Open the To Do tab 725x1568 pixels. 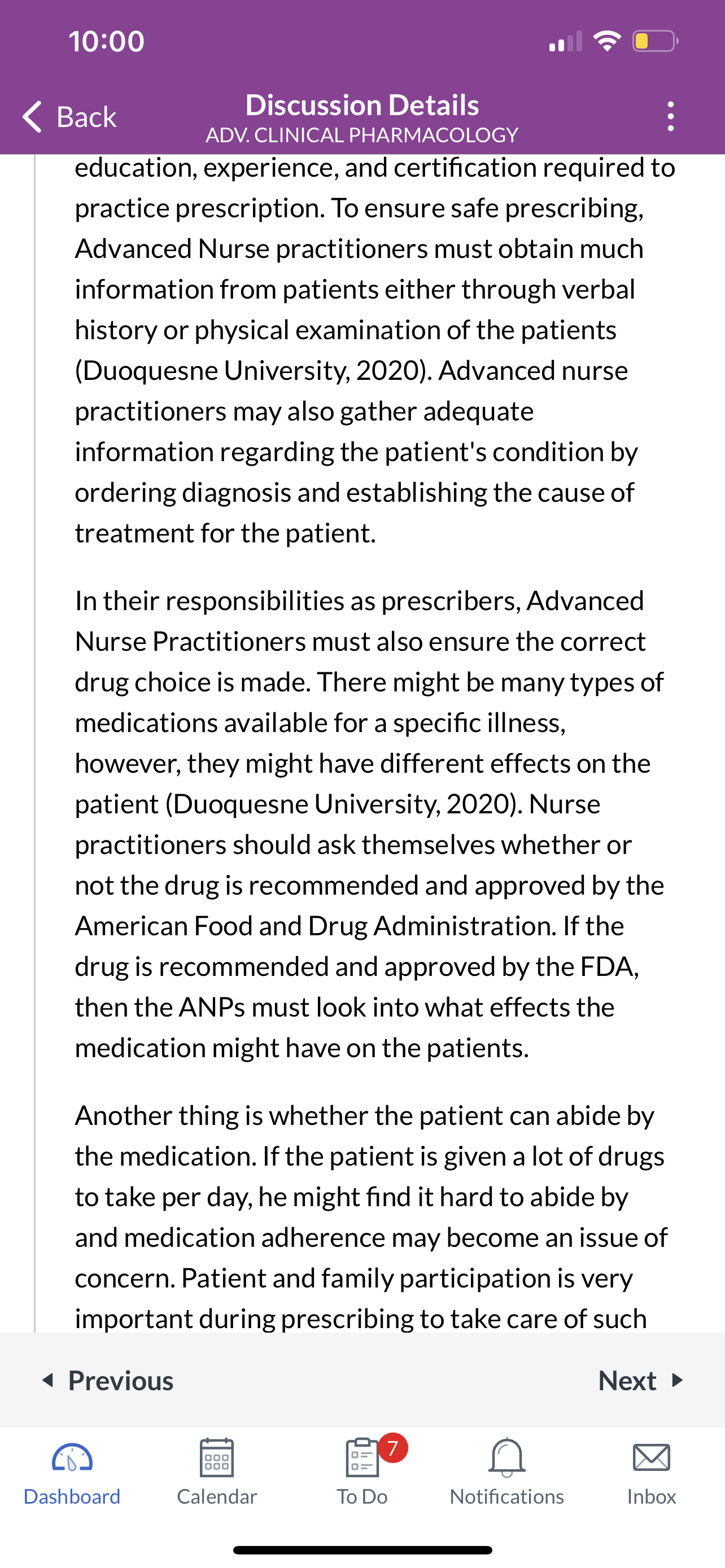coord(363,1473)
